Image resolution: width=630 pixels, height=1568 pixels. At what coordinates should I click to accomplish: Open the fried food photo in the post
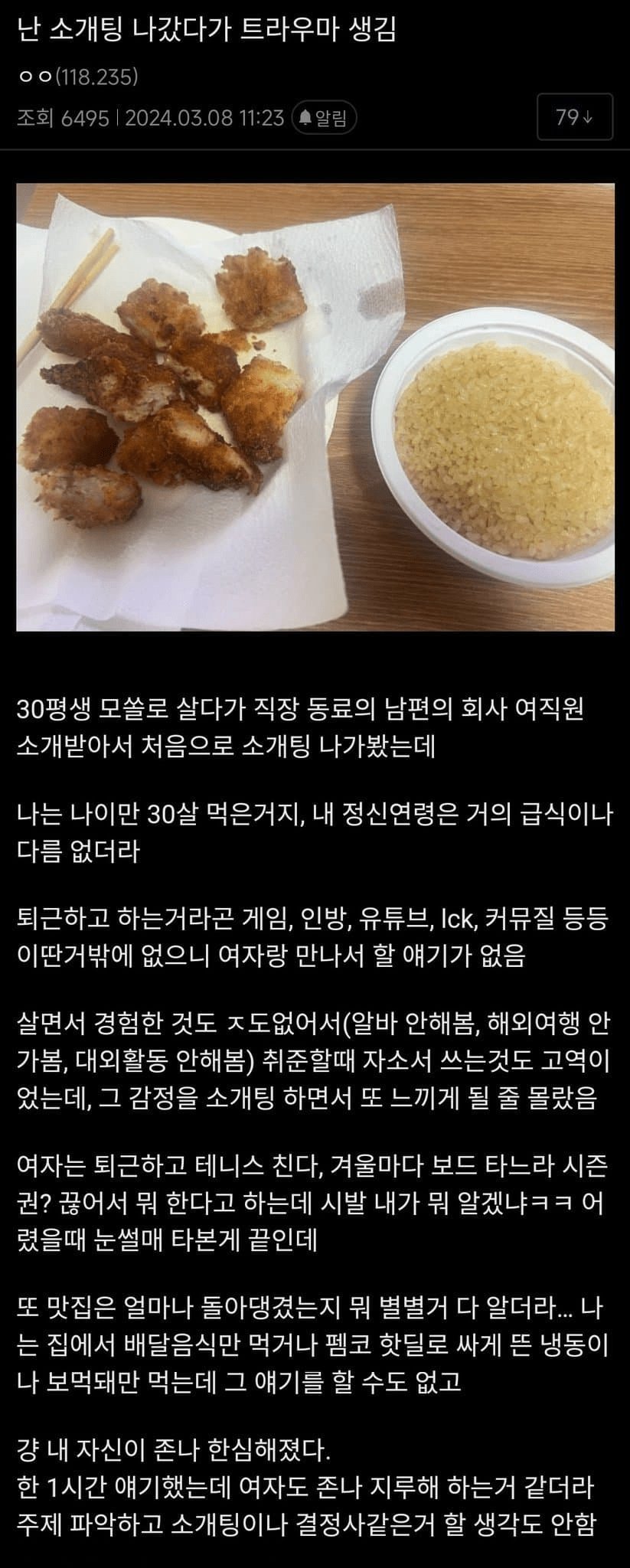316,404
